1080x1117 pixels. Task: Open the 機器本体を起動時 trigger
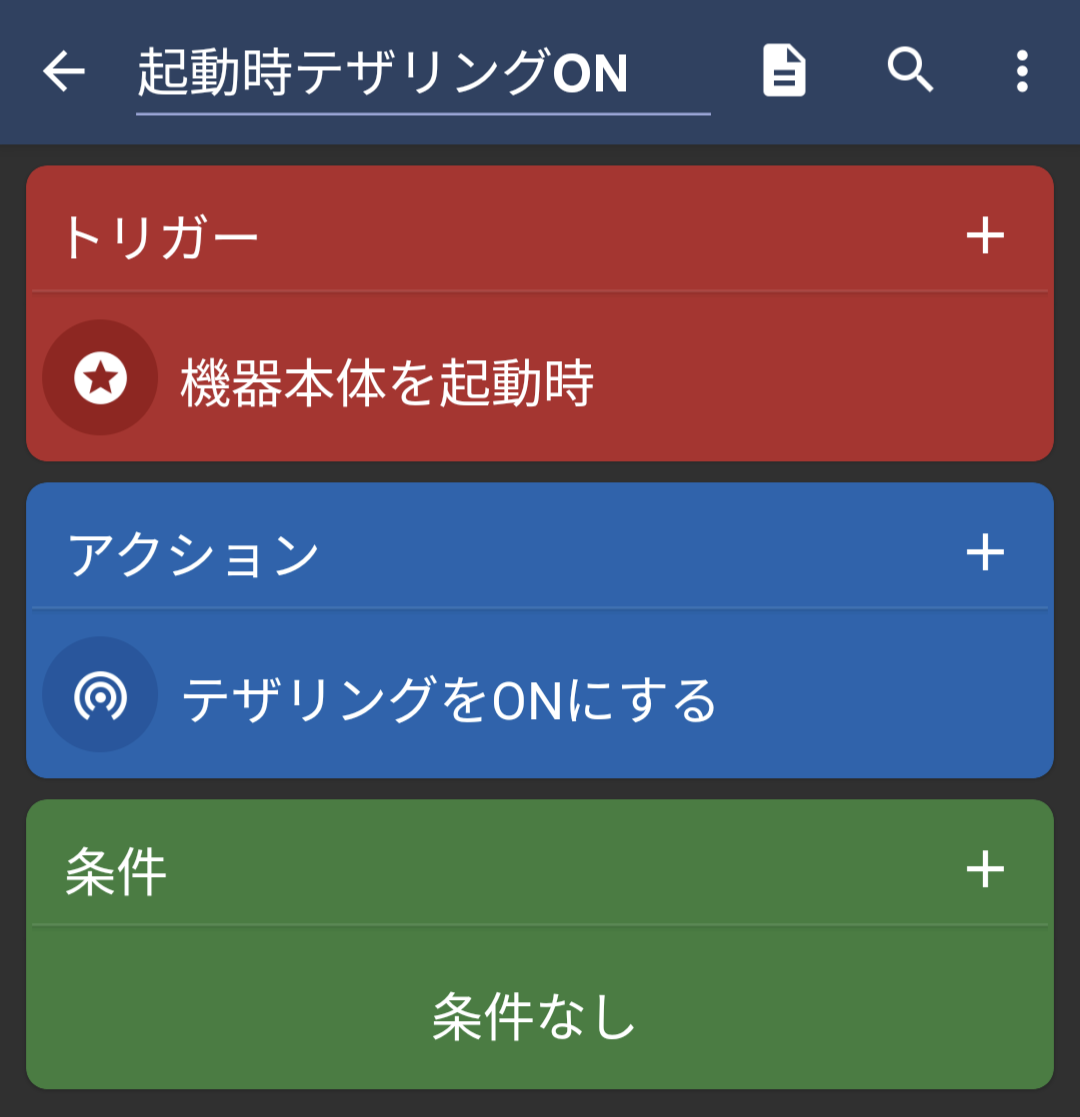[388, 382]
